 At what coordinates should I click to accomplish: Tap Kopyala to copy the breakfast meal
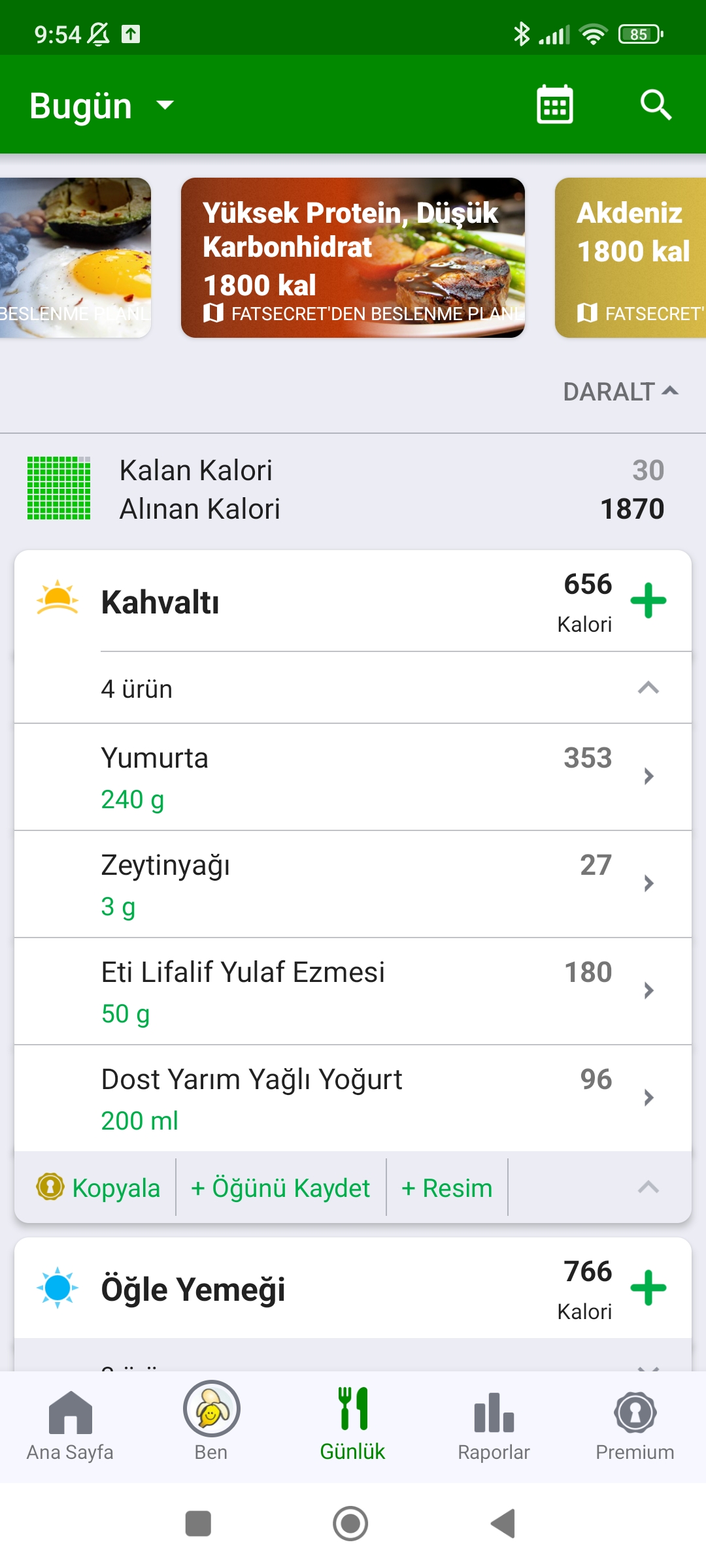point(99,1188)
